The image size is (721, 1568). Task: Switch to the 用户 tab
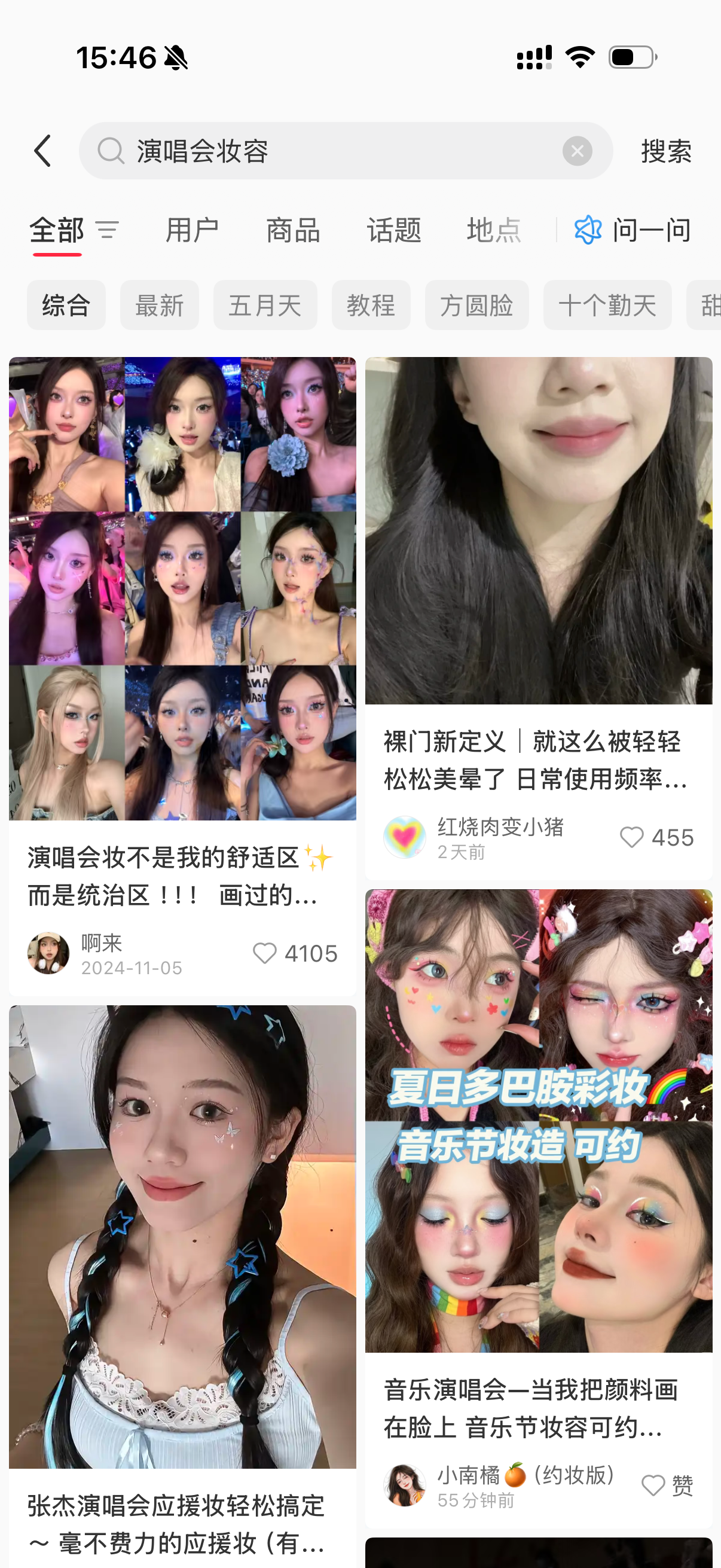click(x=193, y=230)
